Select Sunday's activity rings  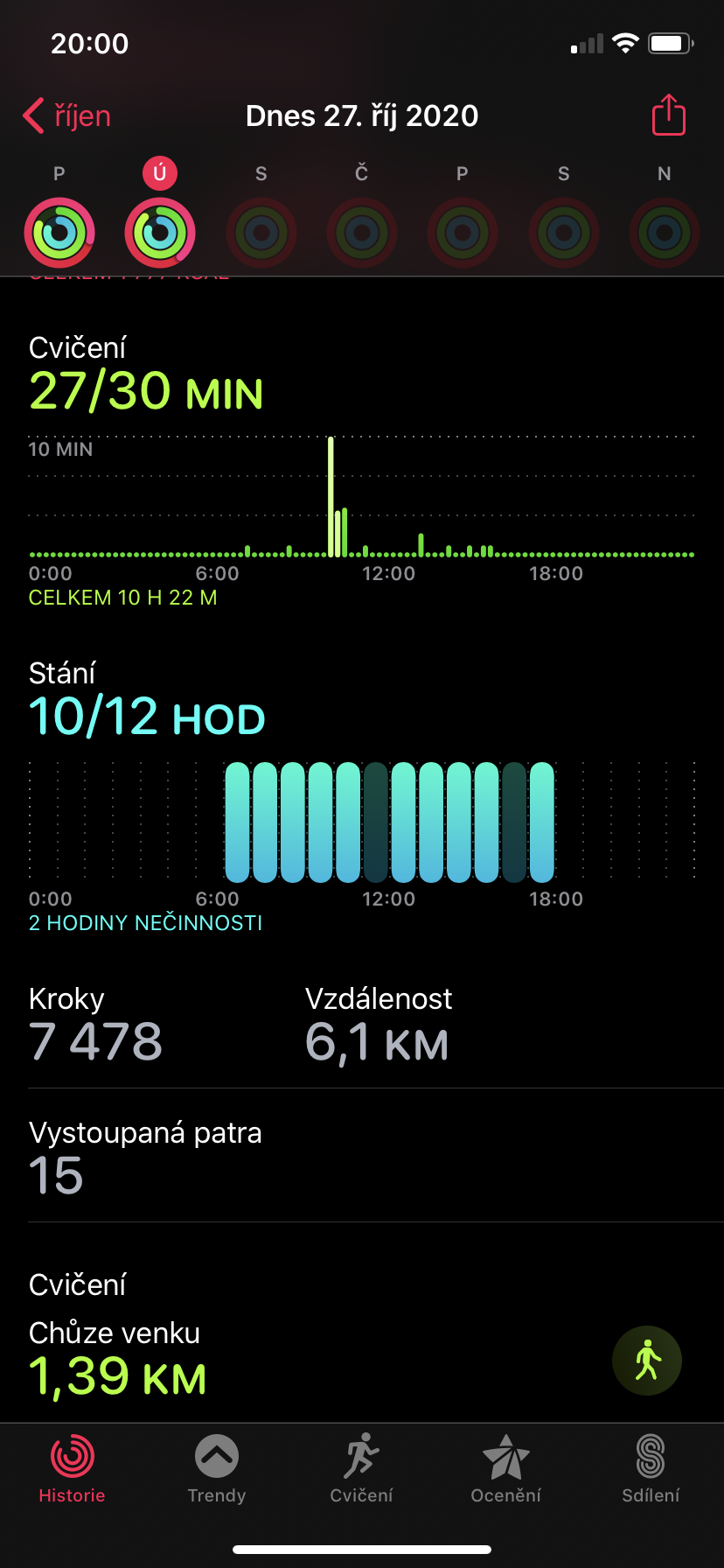(665, 233)
